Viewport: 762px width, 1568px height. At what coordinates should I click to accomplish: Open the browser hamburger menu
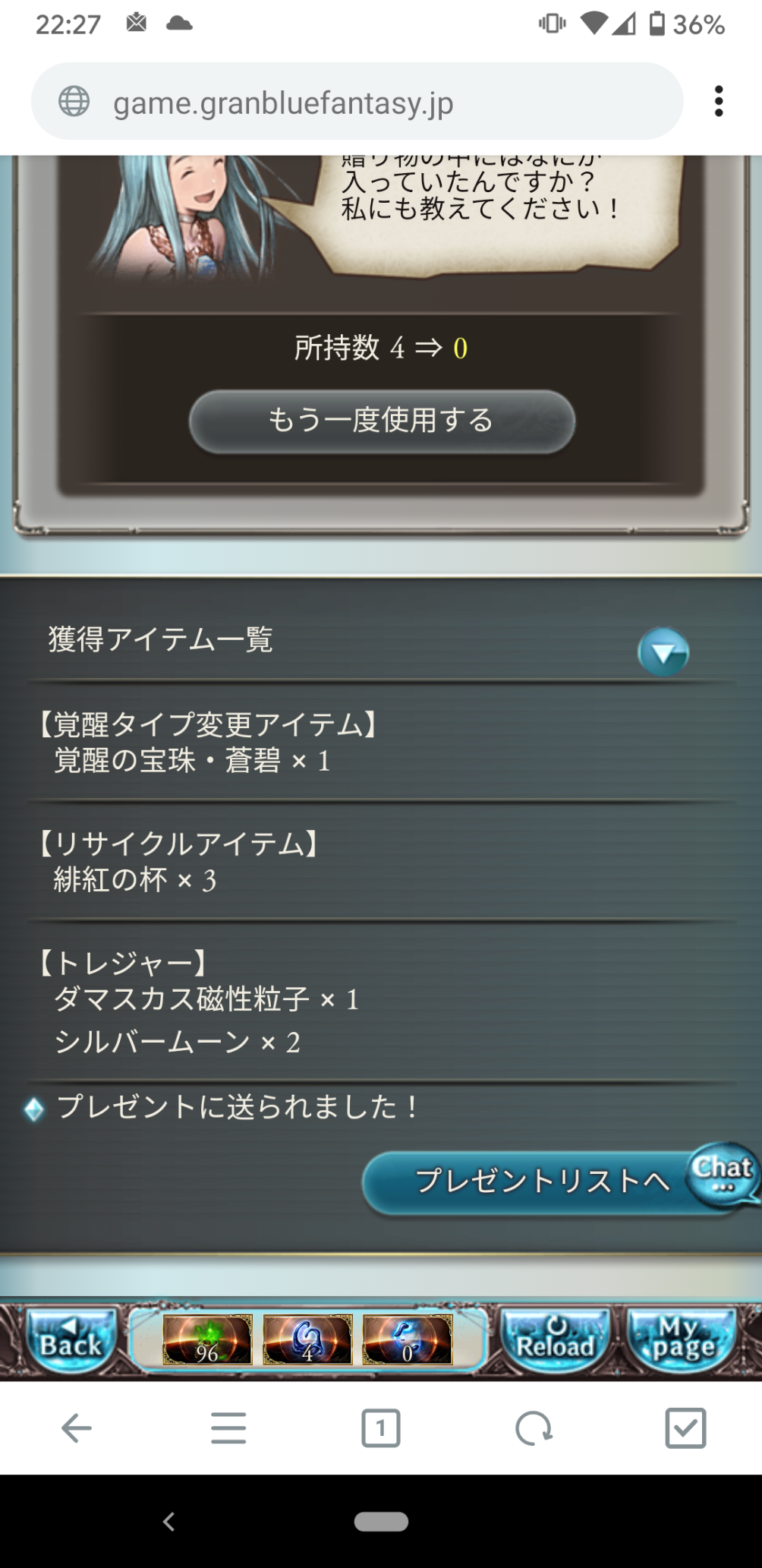tap(228, 1428)
